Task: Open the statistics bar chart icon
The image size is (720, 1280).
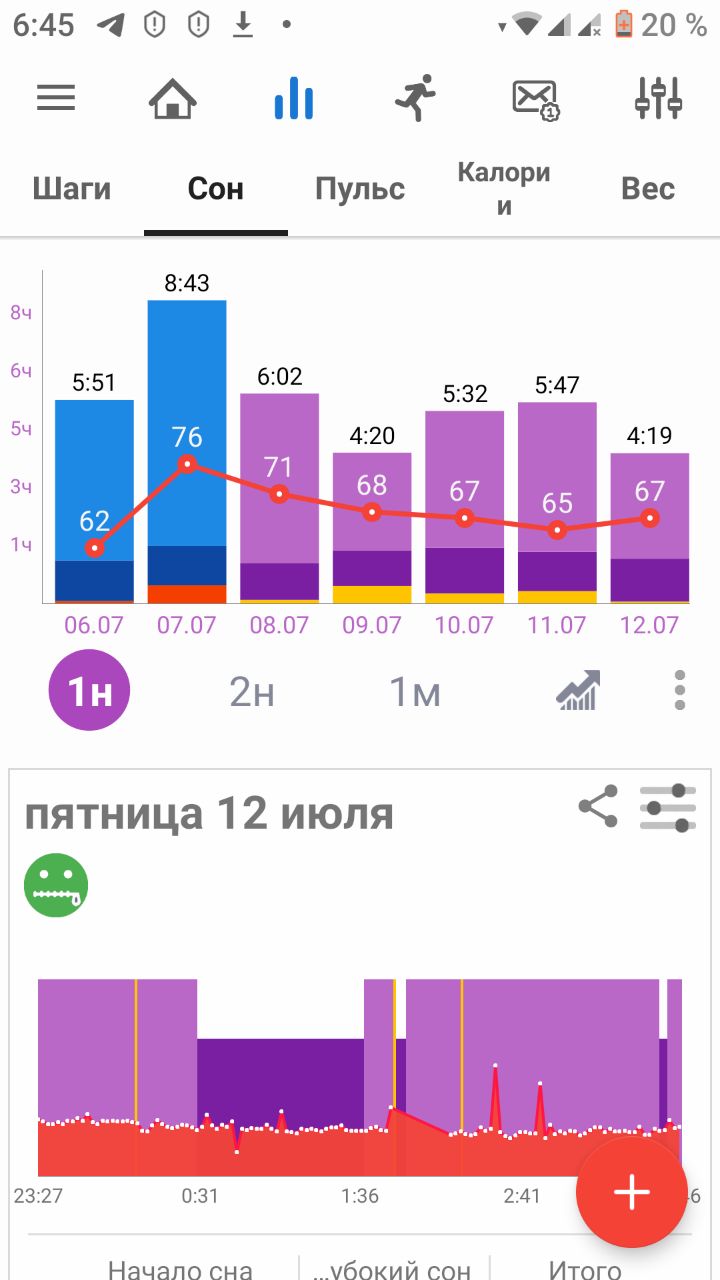Action: (294, 98)
